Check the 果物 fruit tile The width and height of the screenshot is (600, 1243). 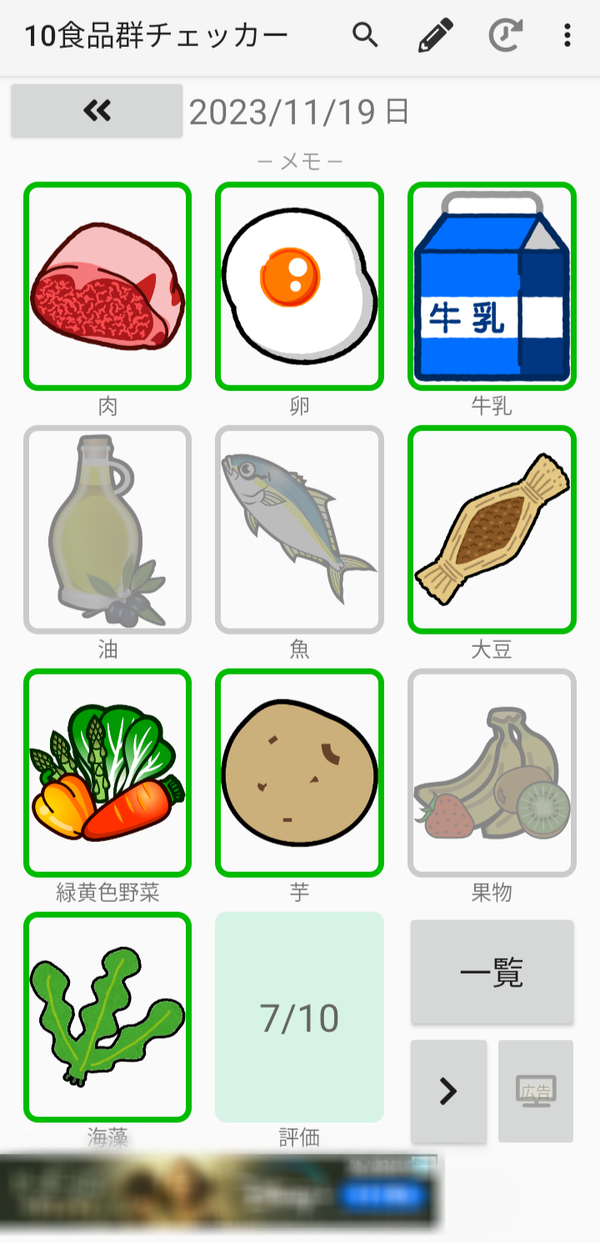(492, 772)
